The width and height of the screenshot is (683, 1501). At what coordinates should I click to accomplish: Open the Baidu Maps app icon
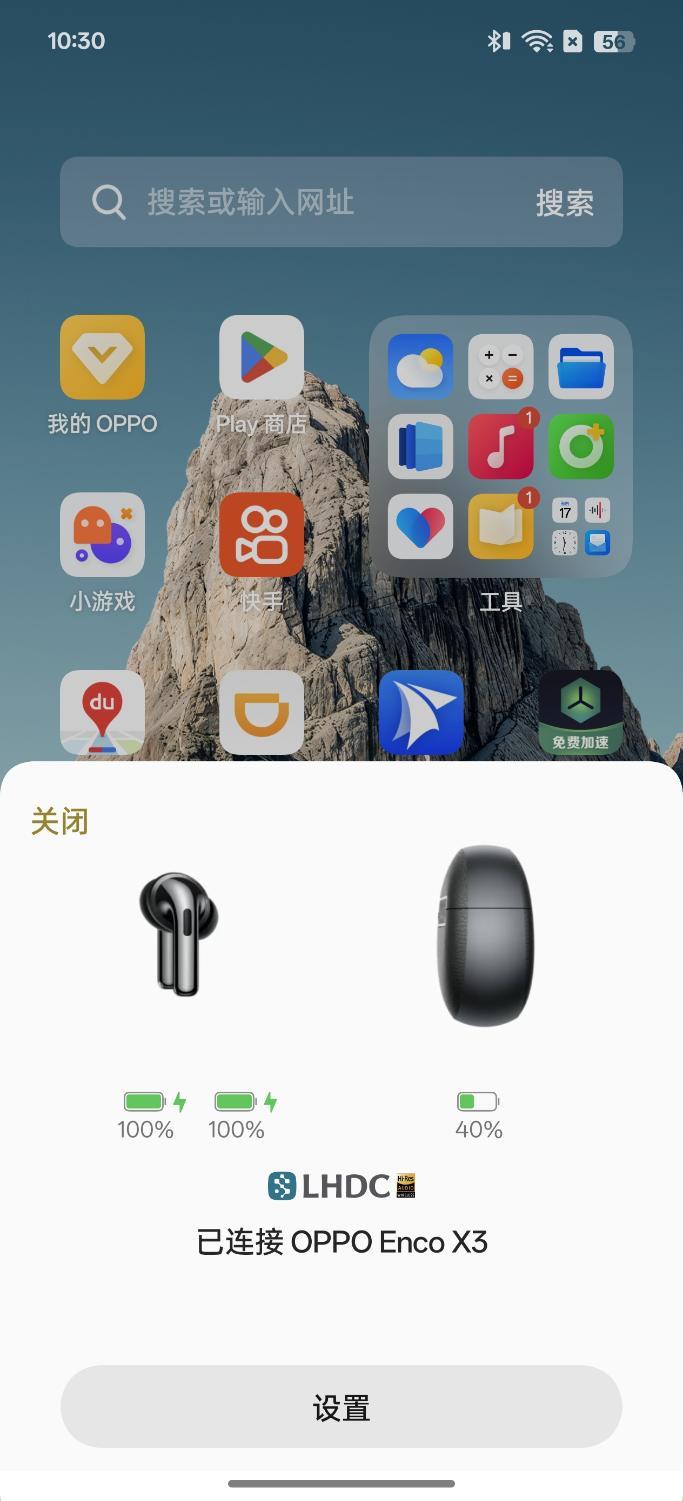pos(102,712)
